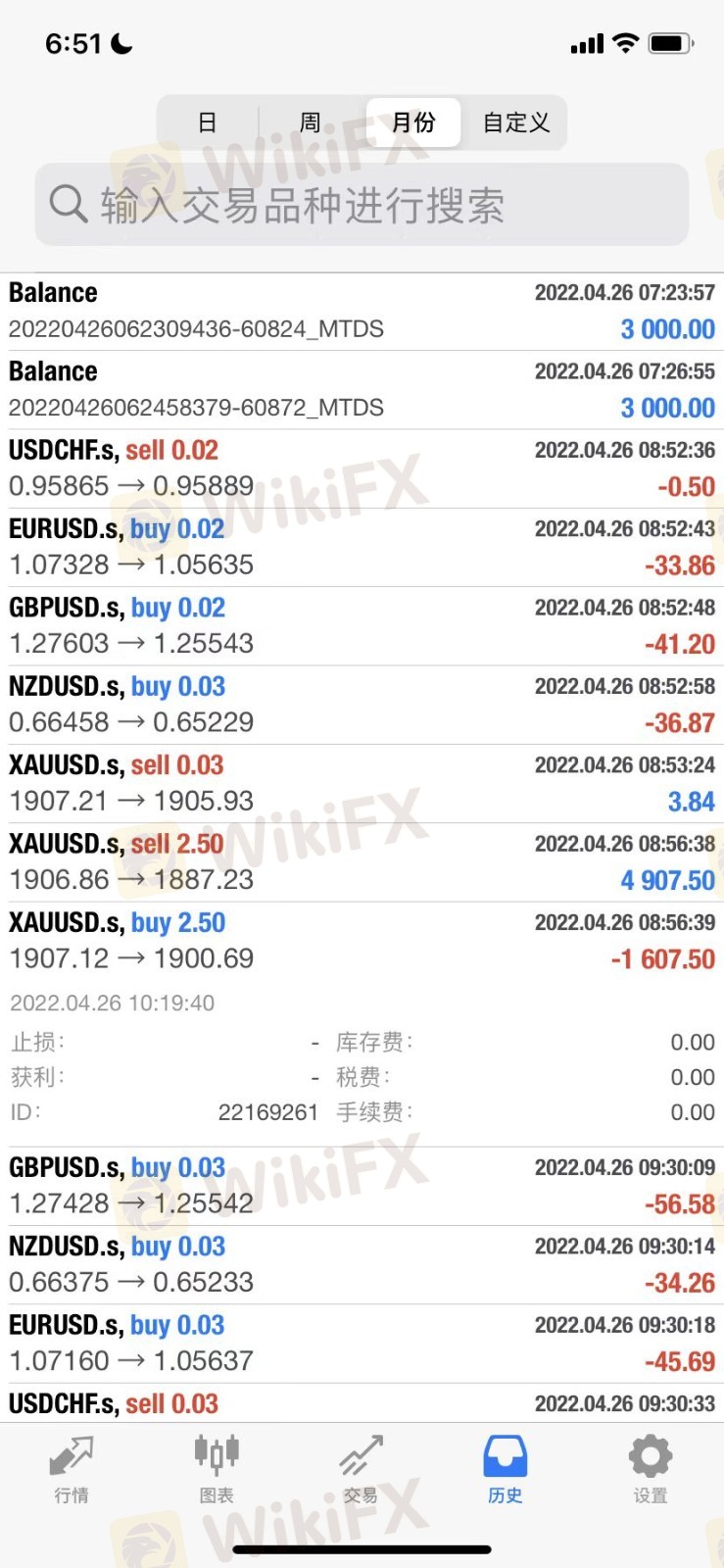The height and width of the screenshot is (1568, 724).
Task: Tap the symbol search field
Action: (362, 205)
